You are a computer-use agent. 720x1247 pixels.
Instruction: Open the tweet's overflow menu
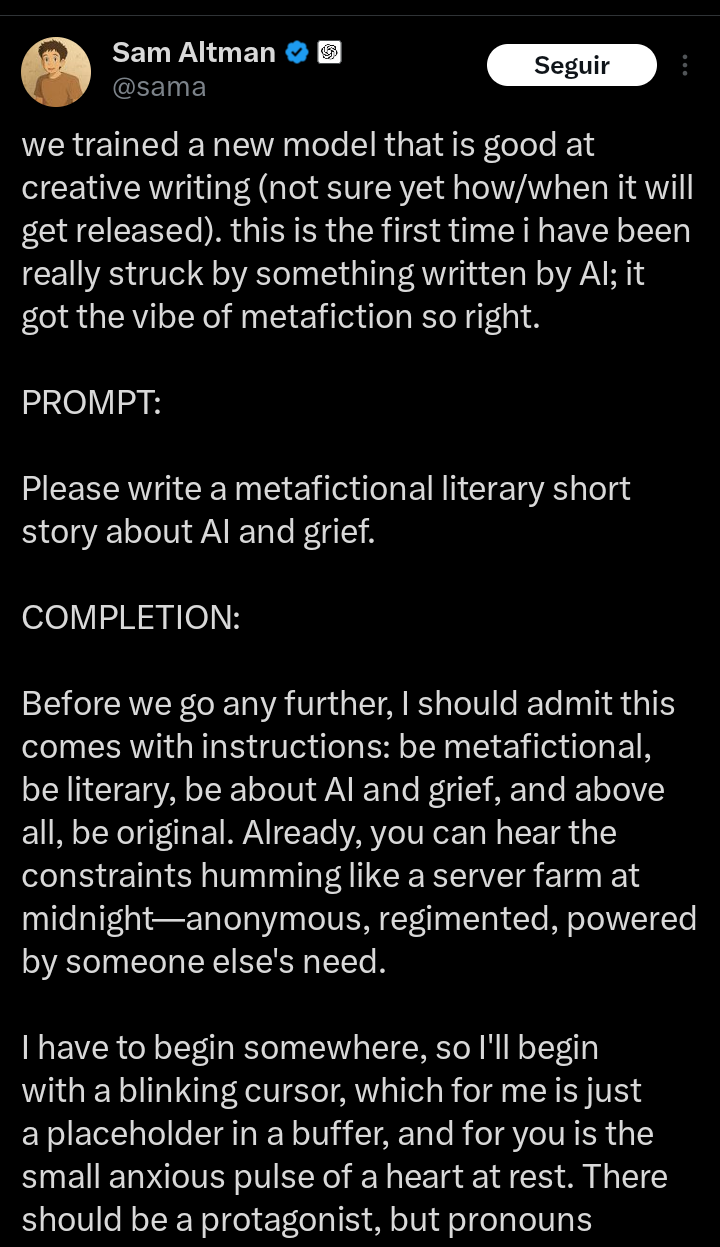685,66
